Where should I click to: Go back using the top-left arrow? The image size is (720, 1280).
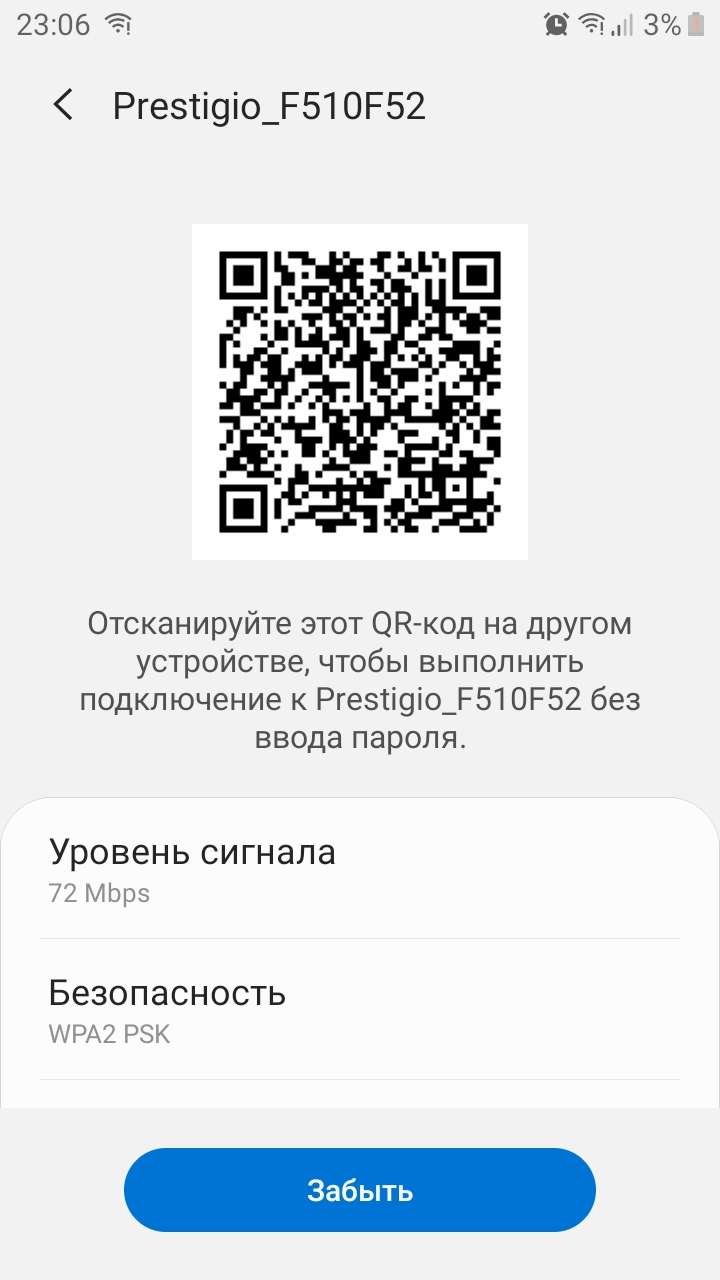coord(63,105)
